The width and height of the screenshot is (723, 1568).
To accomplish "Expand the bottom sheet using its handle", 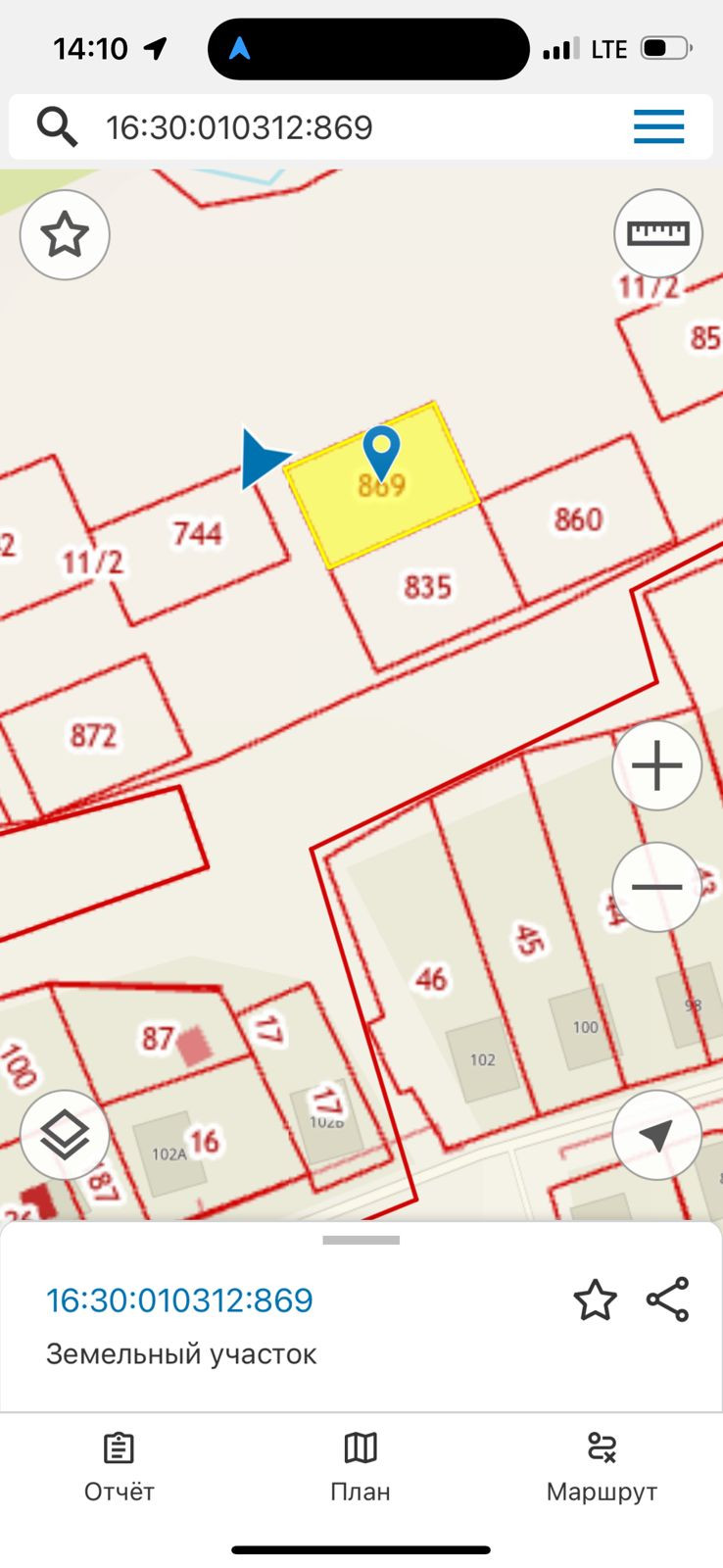I will 361,1240.
